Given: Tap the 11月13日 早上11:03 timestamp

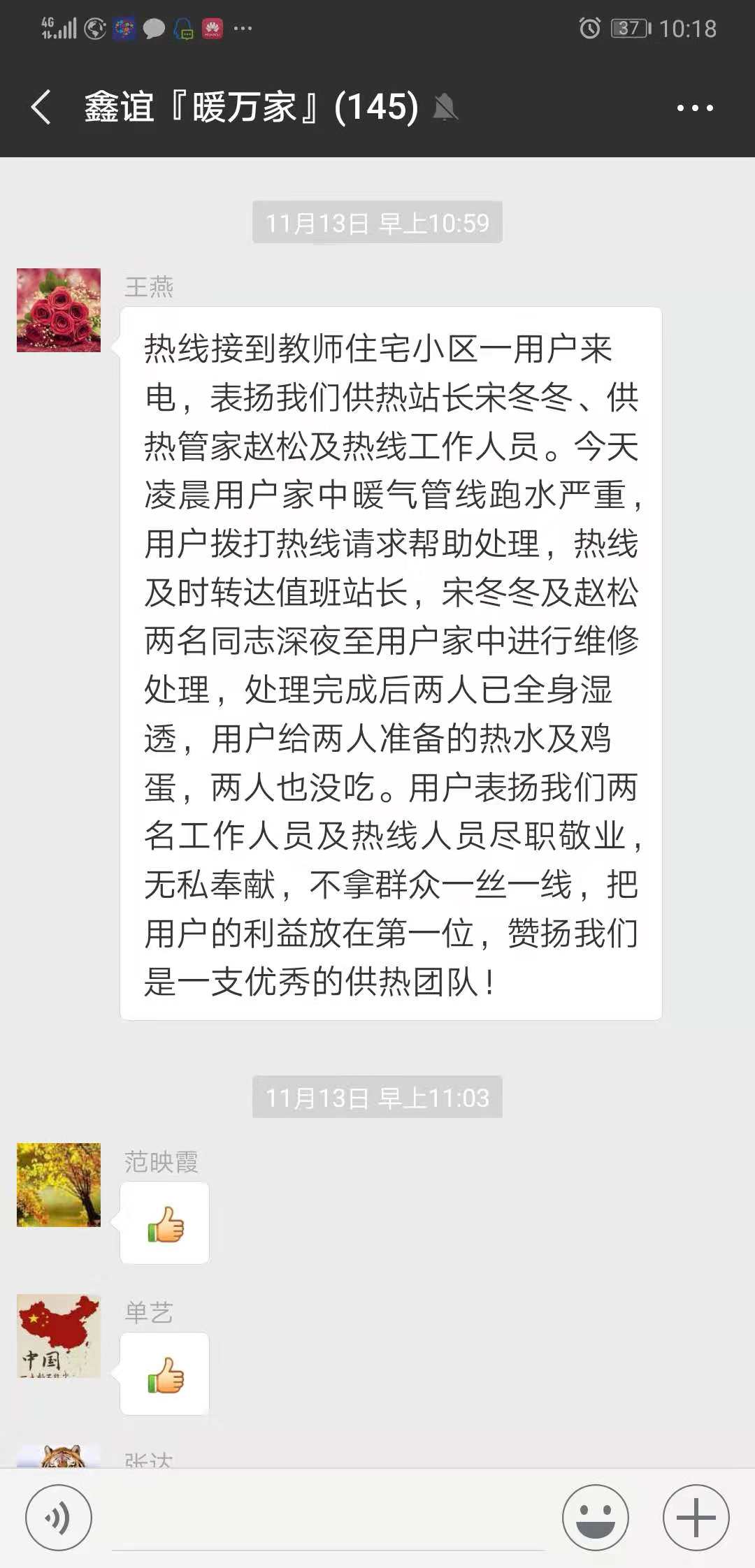Looking at the screenshot, I should [x=377, y=1096].
